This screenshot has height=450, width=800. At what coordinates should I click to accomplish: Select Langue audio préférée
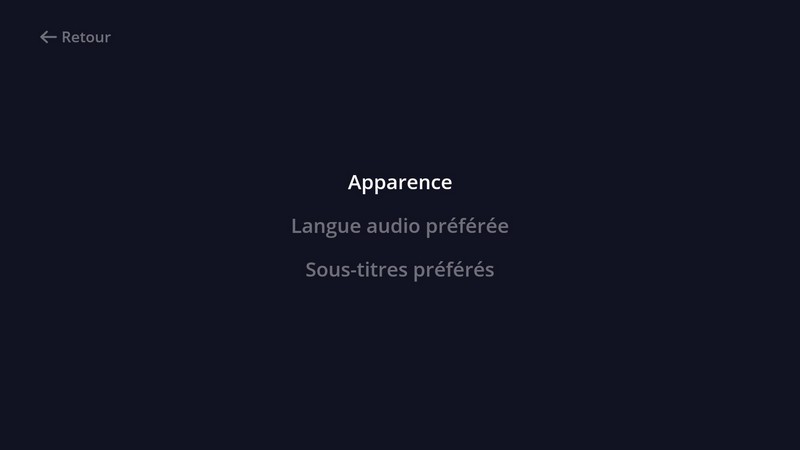(400, 226)
